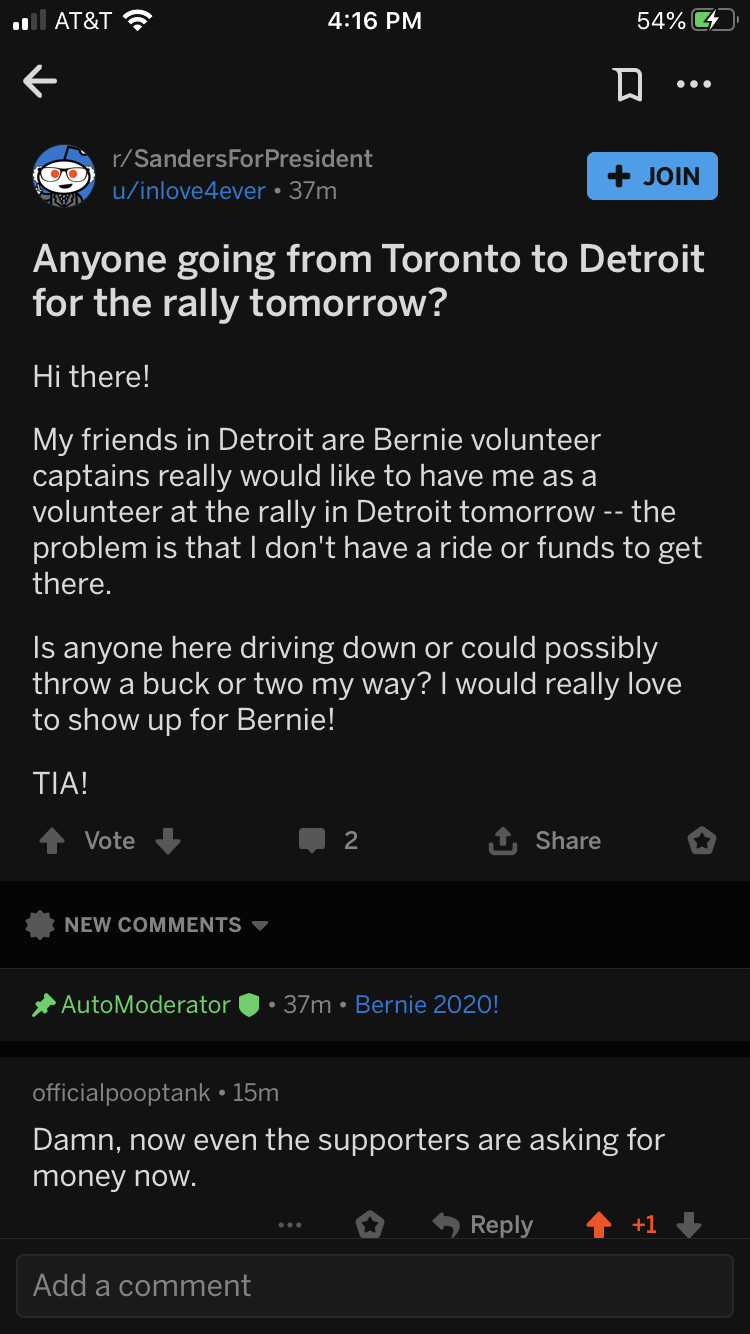Give an award to the post
Image resolution: width=750 pixels, height=1334 pixels.
tap(702, 841)
